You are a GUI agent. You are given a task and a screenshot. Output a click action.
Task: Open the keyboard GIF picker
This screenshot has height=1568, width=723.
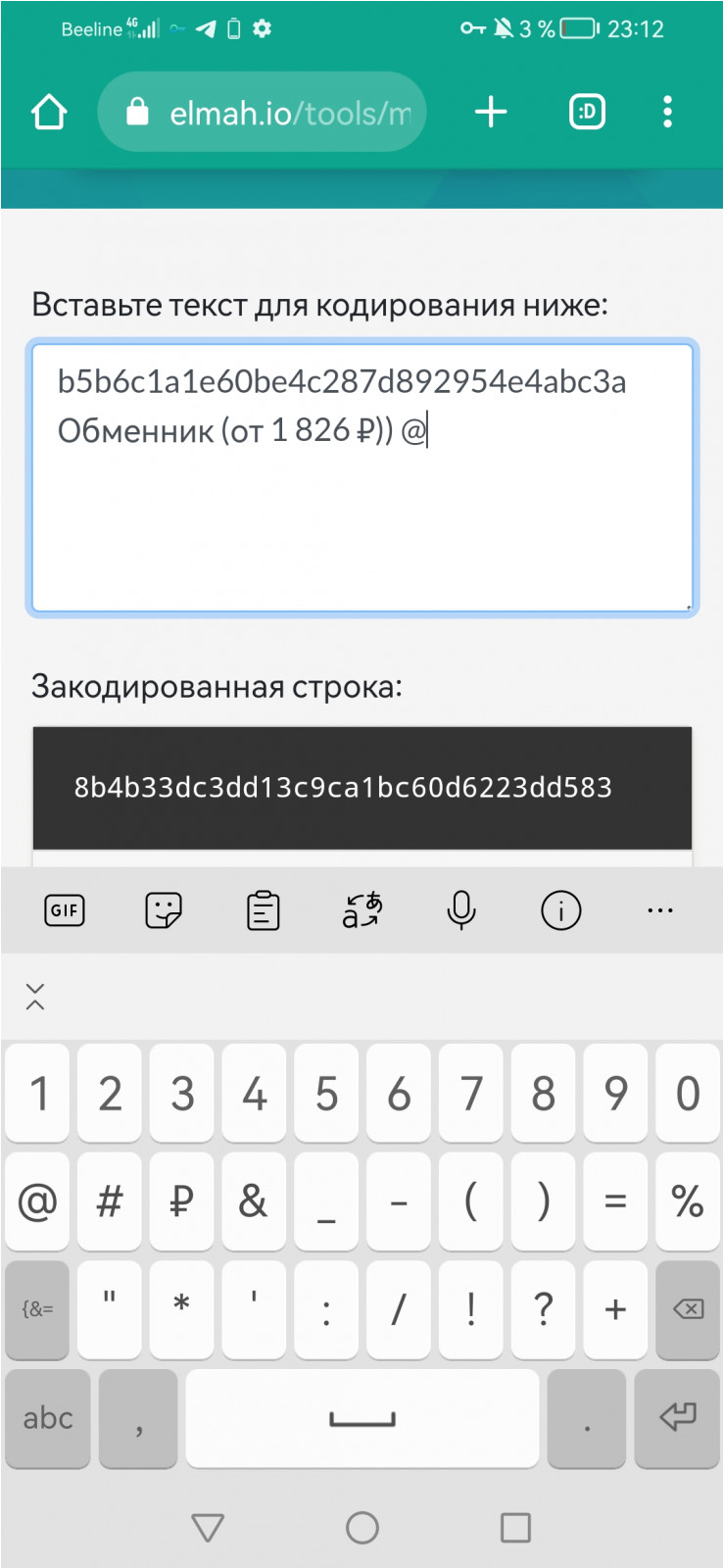click(65, 910)
